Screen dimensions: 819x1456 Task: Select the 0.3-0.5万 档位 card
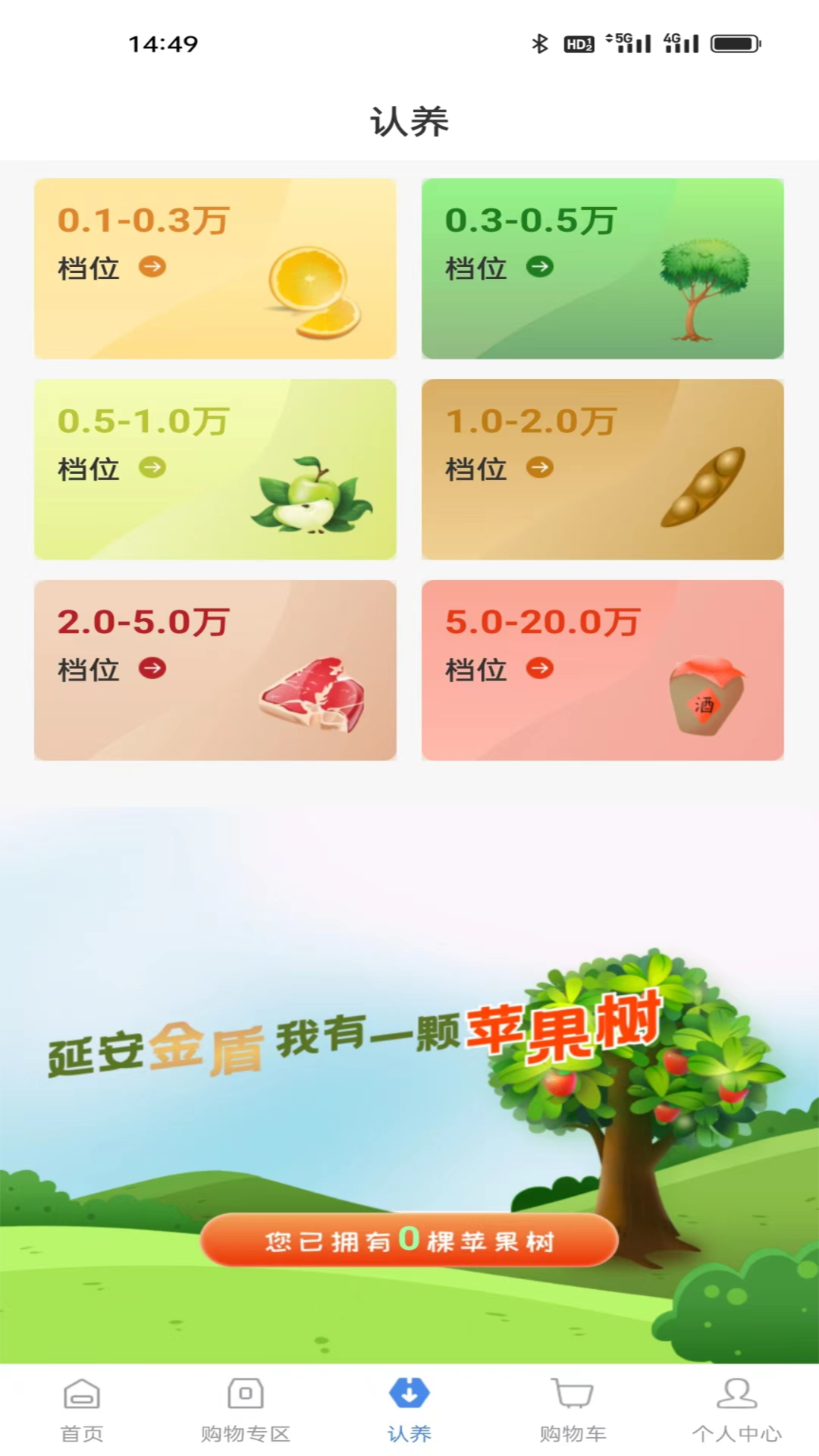click(x=602, y=268)
